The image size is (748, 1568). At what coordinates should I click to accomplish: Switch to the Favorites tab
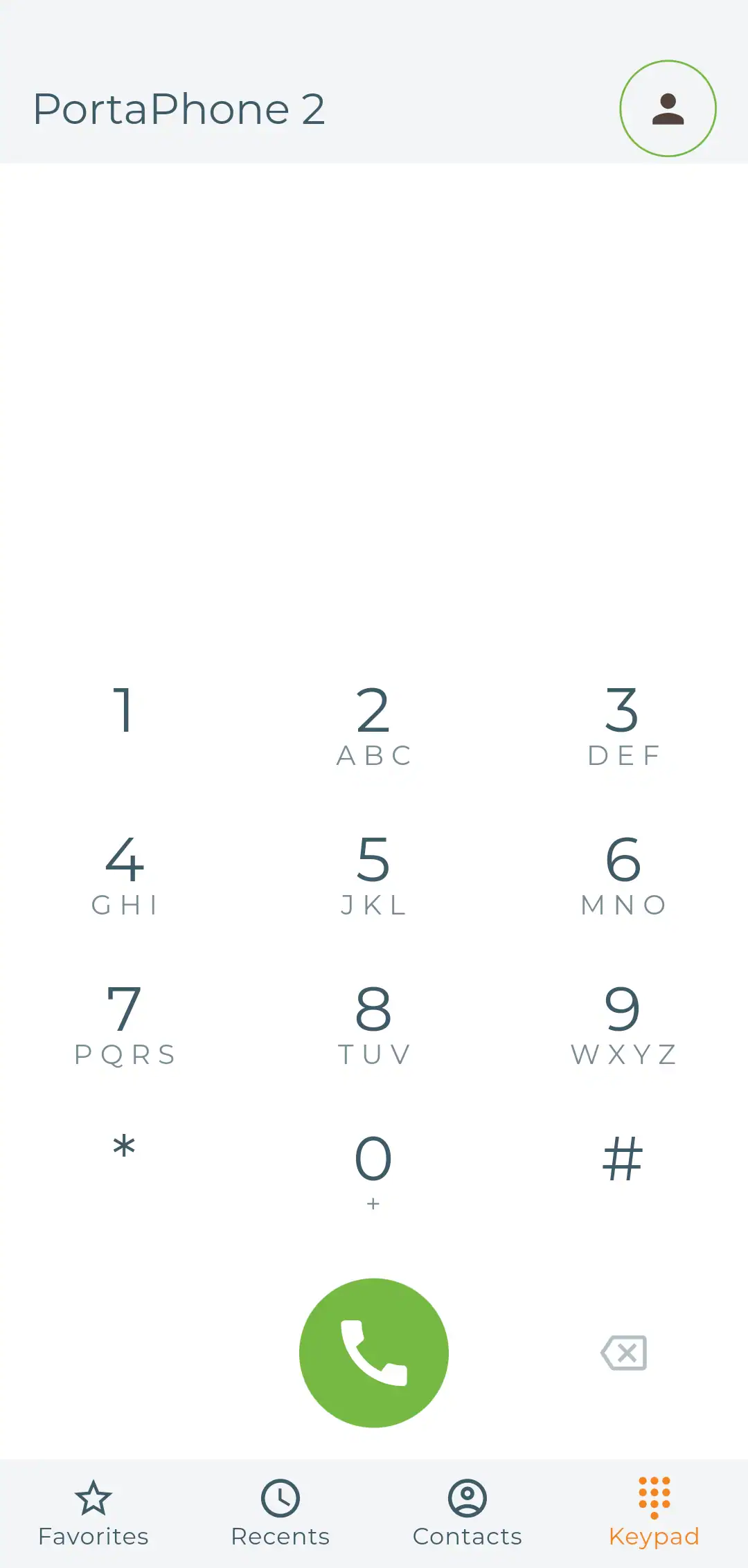[93, 1514]
